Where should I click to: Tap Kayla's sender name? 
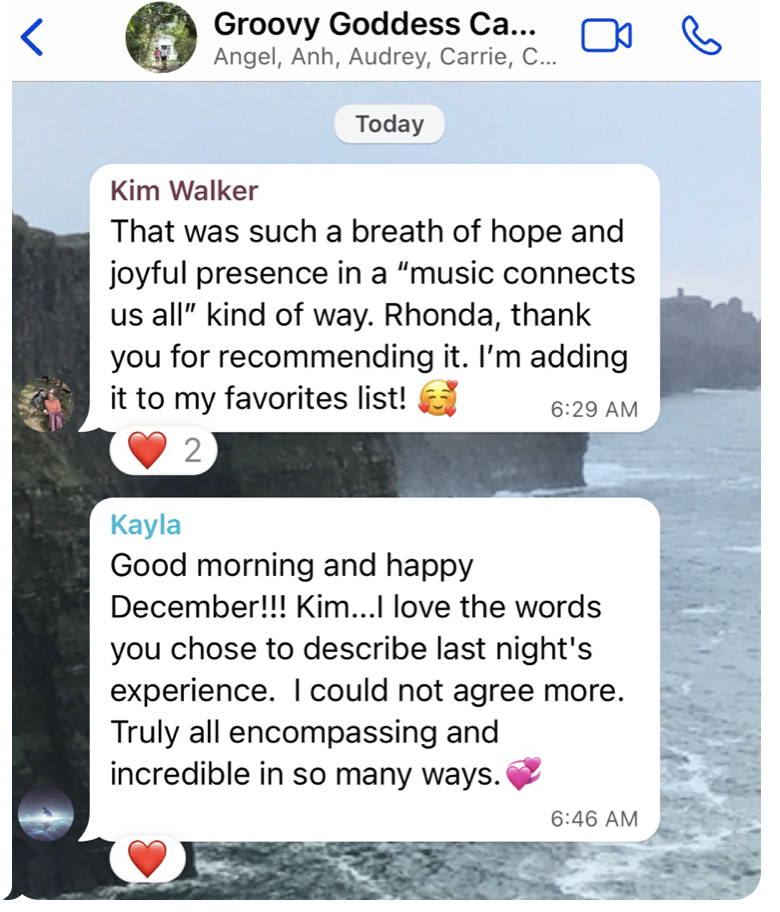pyautogui.click(x=146, y=525)
